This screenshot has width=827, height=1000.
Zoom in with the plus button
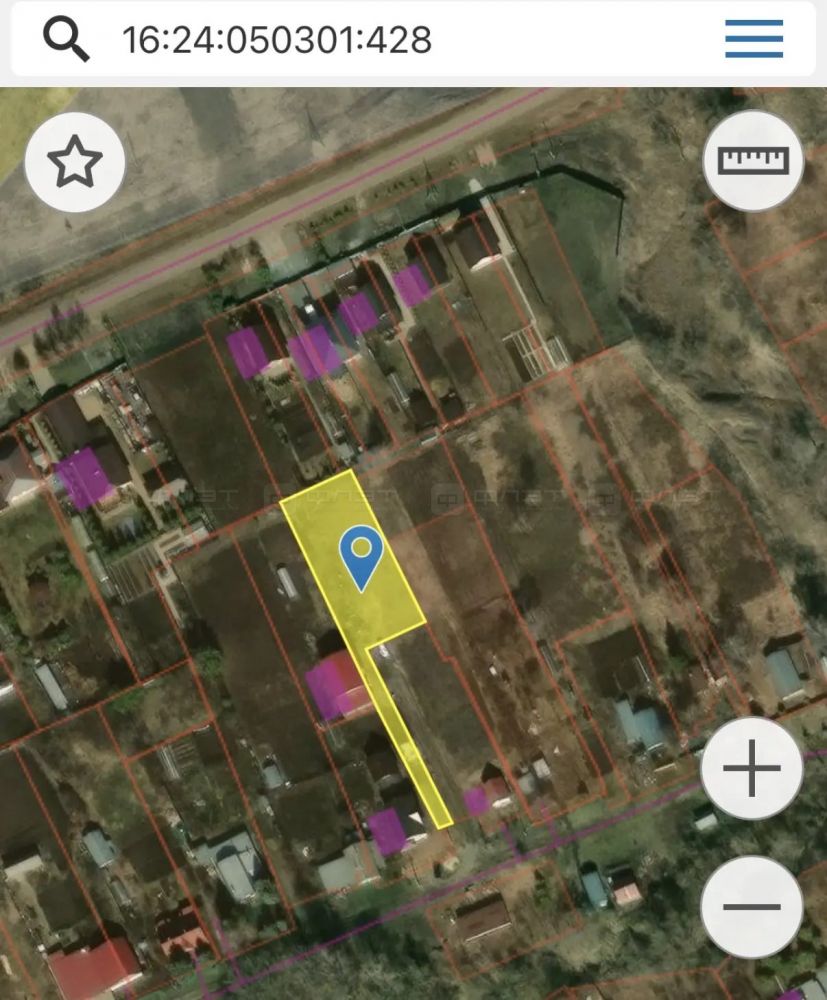click(x=752, y=768)
